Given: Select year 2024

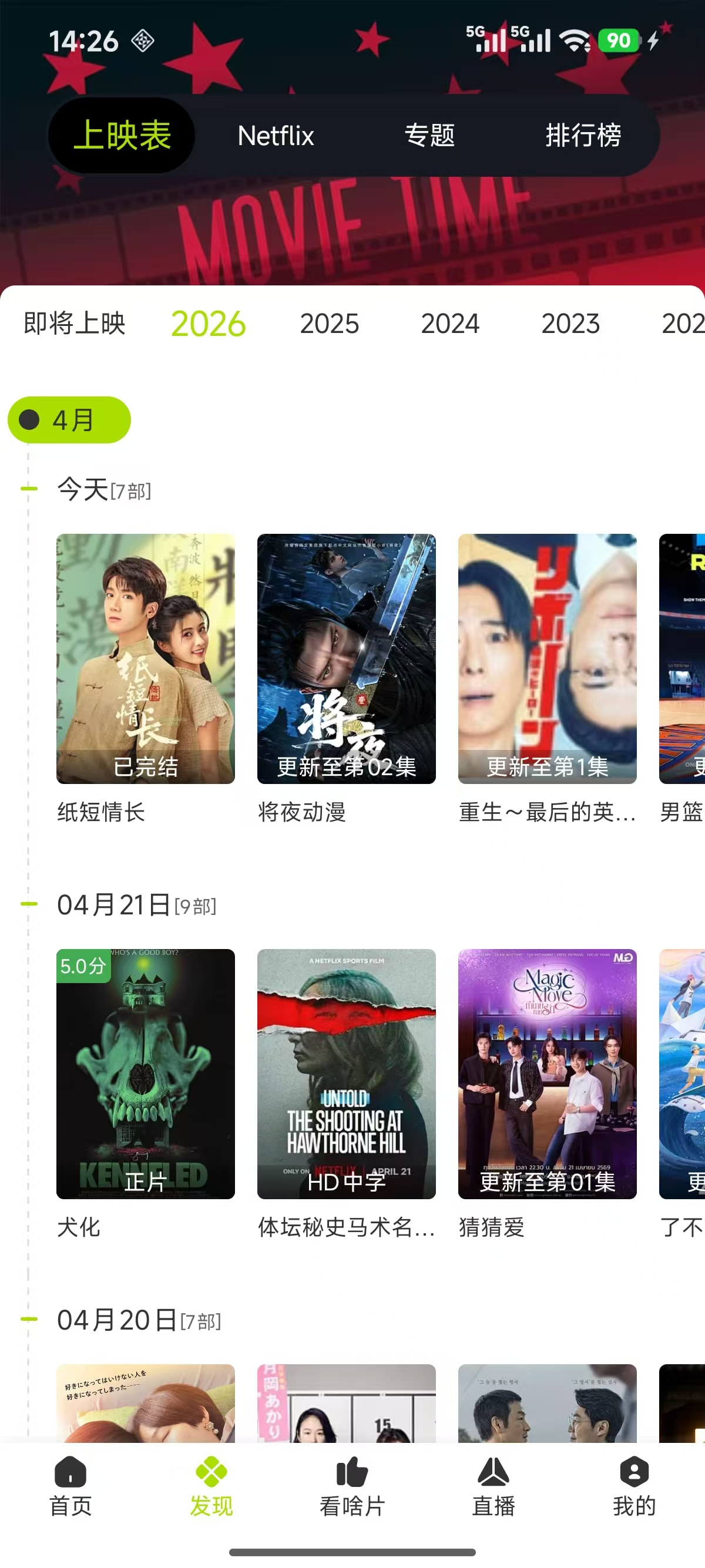Looking at the screenshot, I should pyautogui.click(x=450, y=323).
